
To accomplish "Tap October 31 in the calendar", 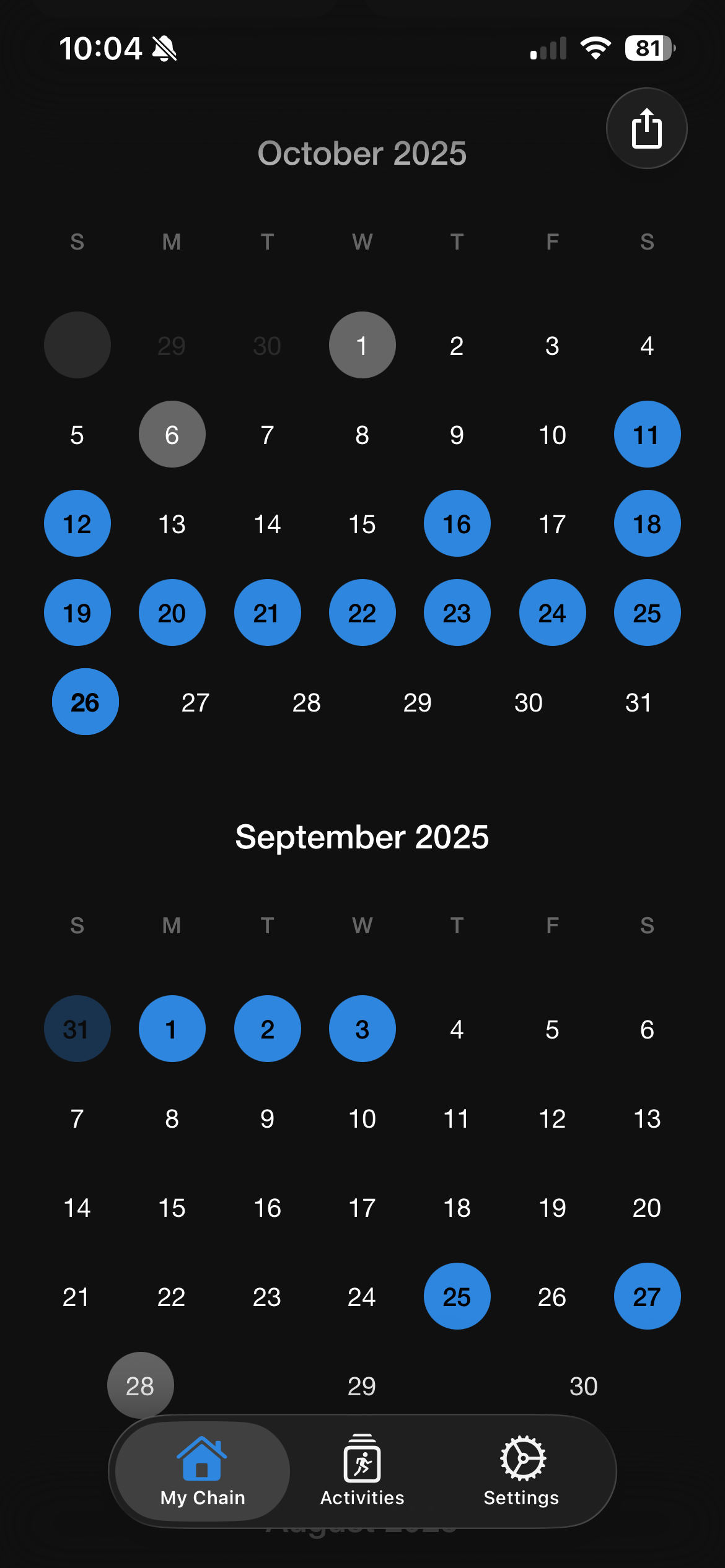I will 638,702.
